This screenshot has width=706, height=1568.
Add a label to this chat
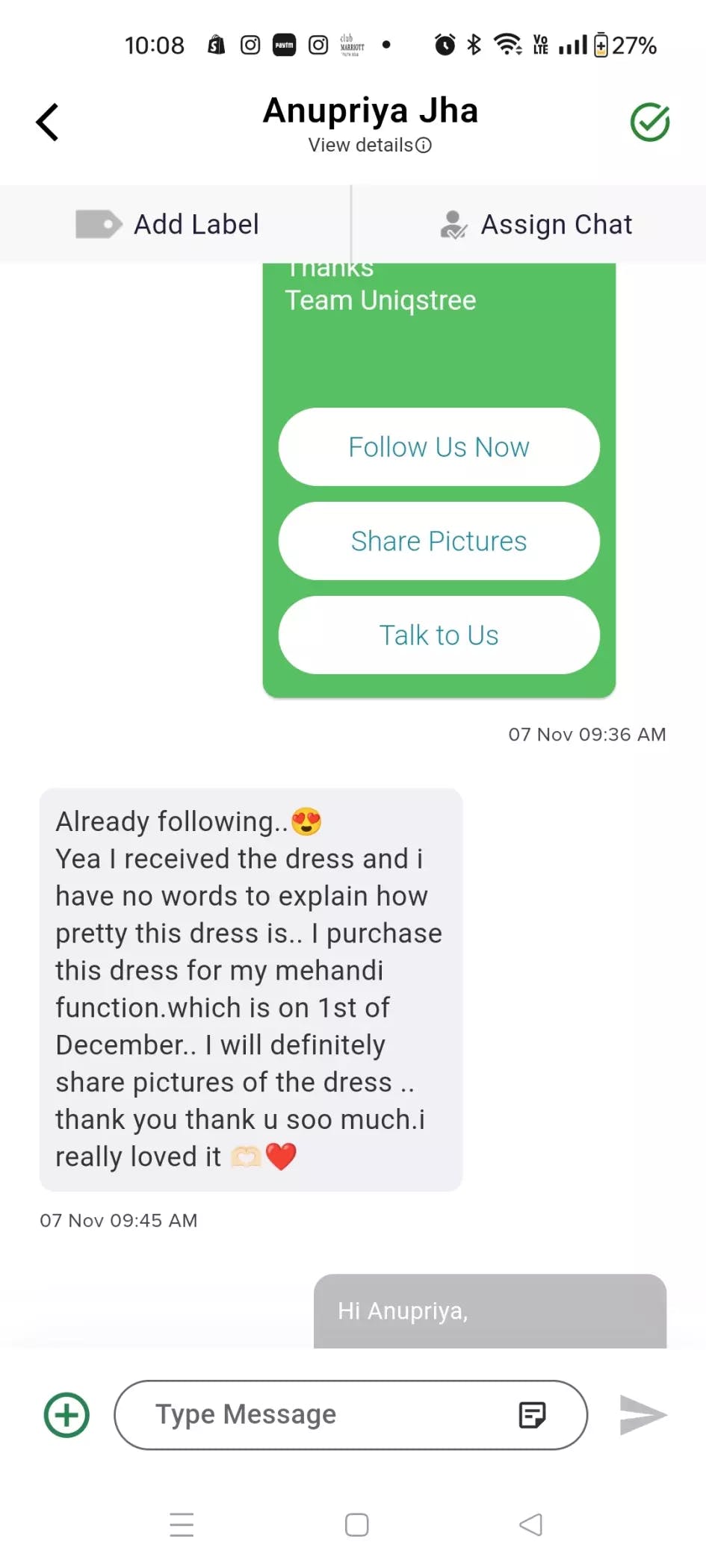click(x=167, y=224)
